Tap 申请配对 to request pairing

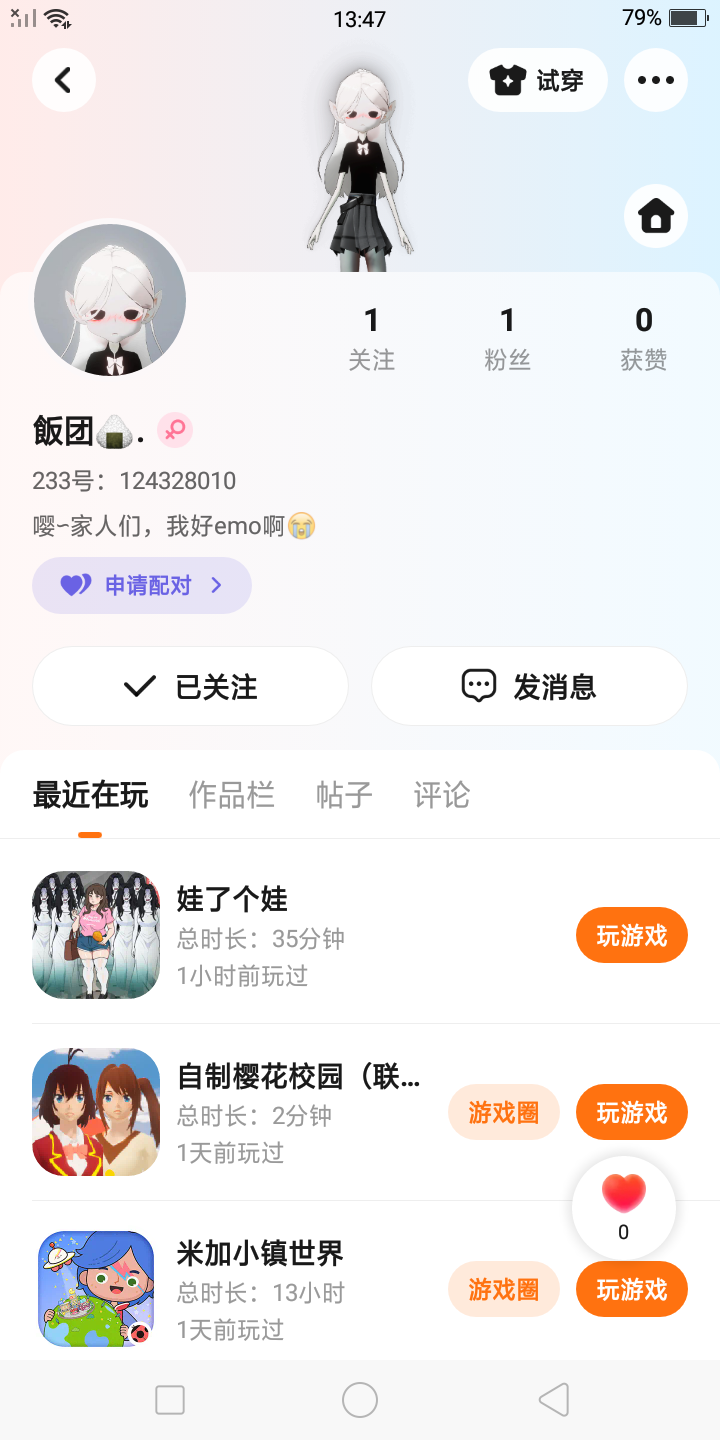click(x=142, y=585)
